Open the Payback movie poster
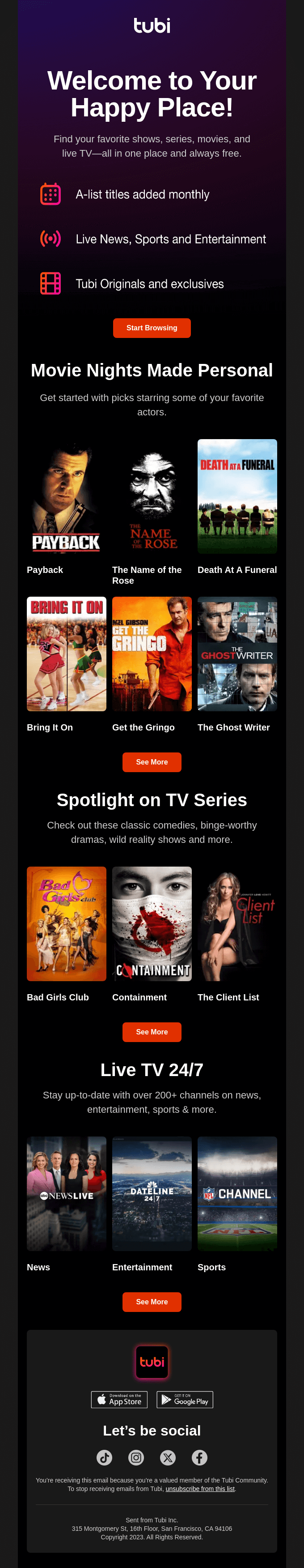Image resolution: width=304 pixels, height=1568 pixels. tap(66, 496)
